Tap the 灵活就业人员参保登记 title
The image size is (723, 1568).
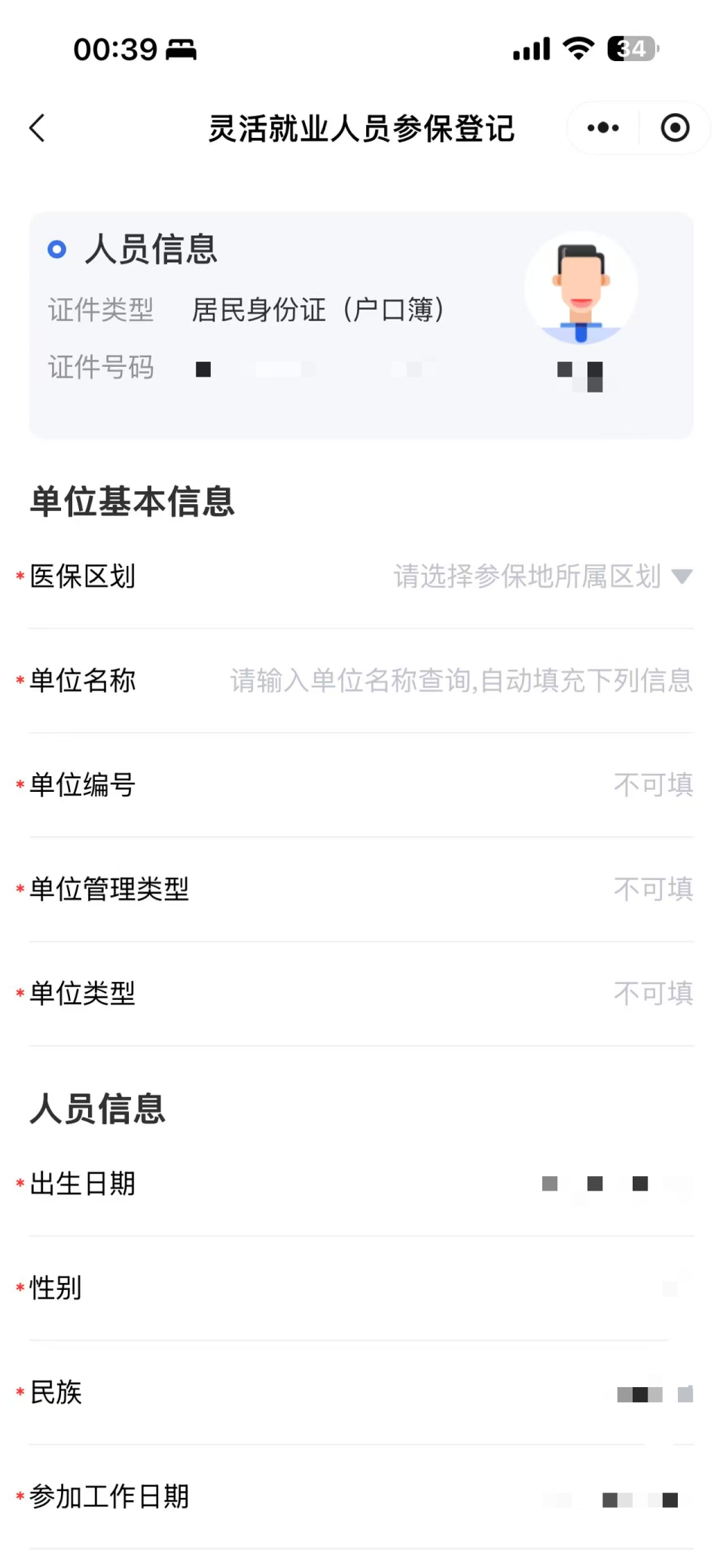[x=361, y=128]
